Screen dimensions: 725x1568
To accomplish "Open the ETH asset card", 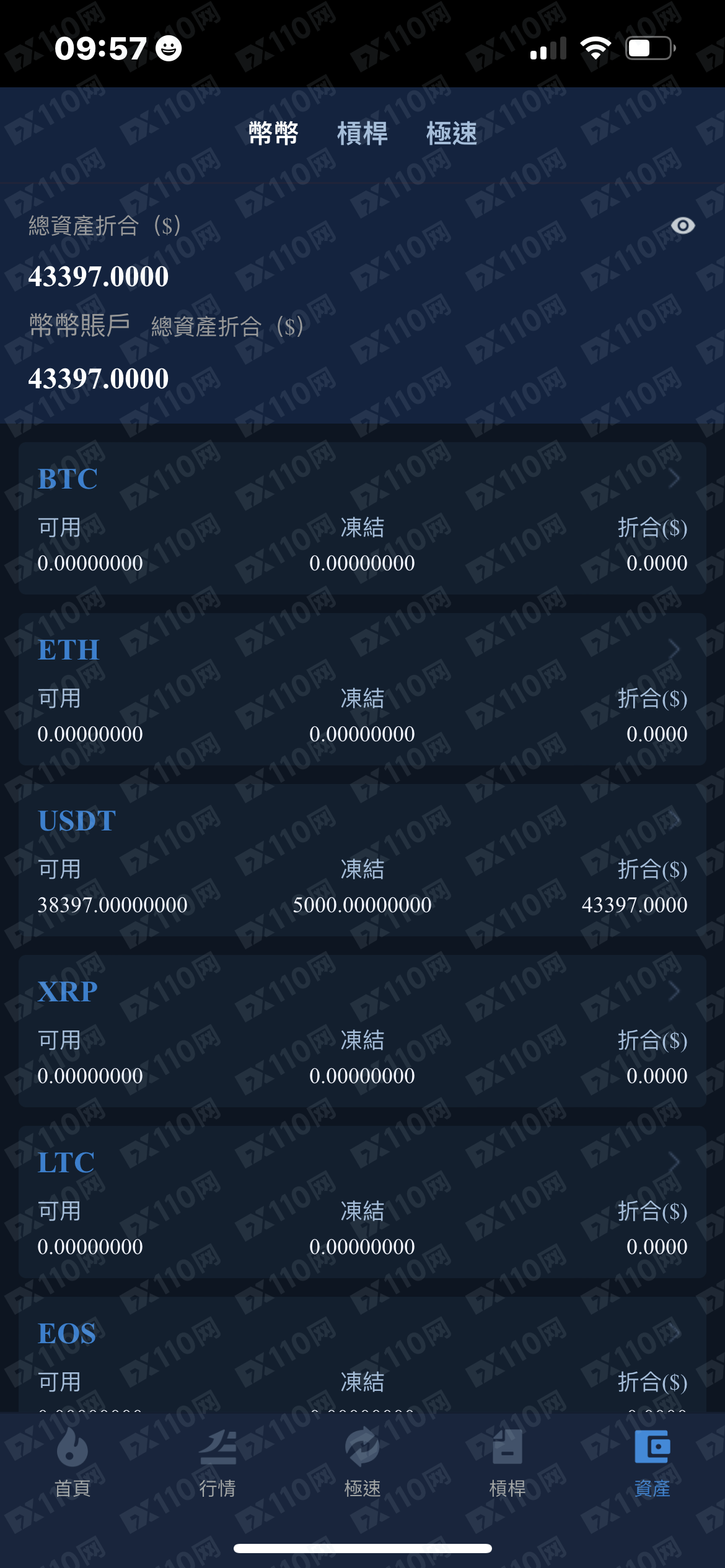I will tap(362, 689).
